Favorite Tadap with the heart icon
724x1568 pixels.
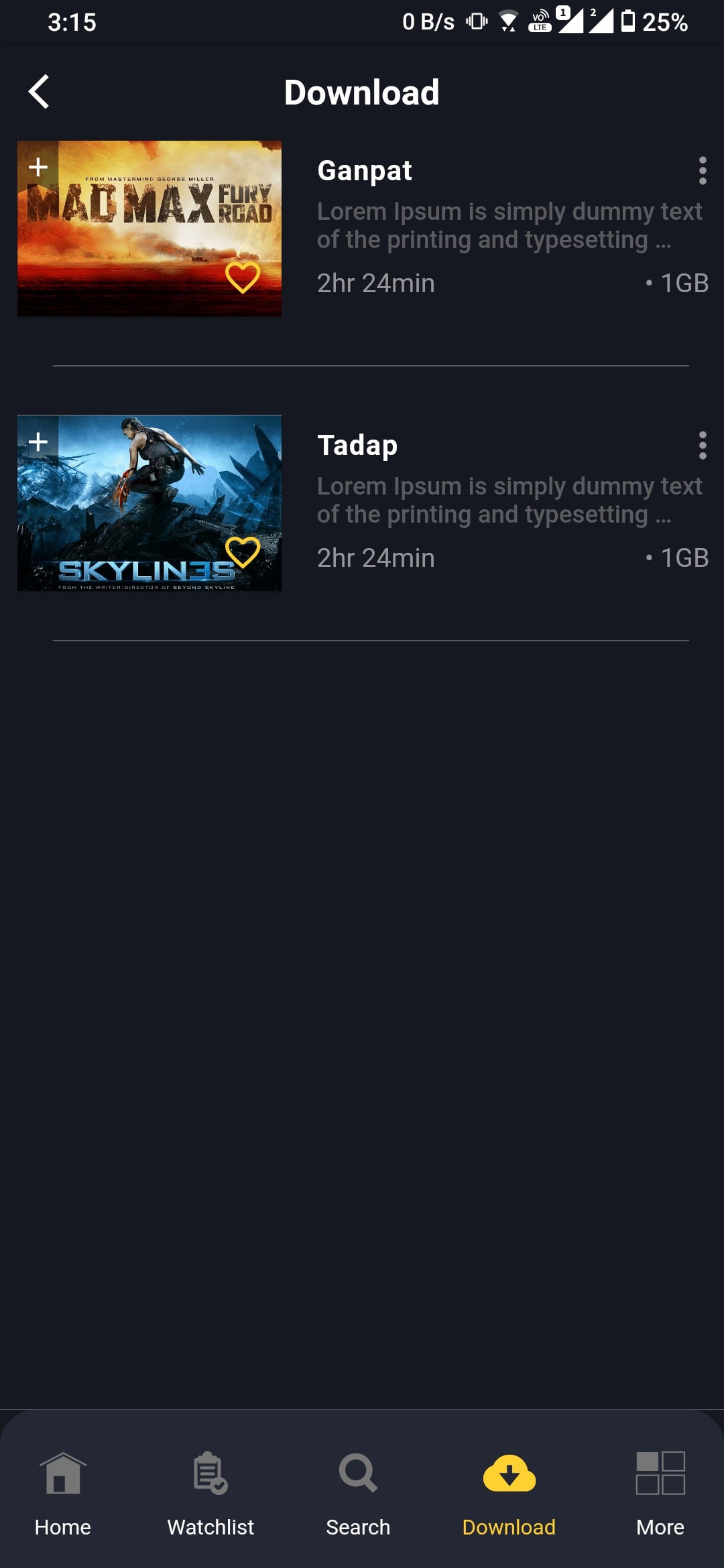coord(242,551)
